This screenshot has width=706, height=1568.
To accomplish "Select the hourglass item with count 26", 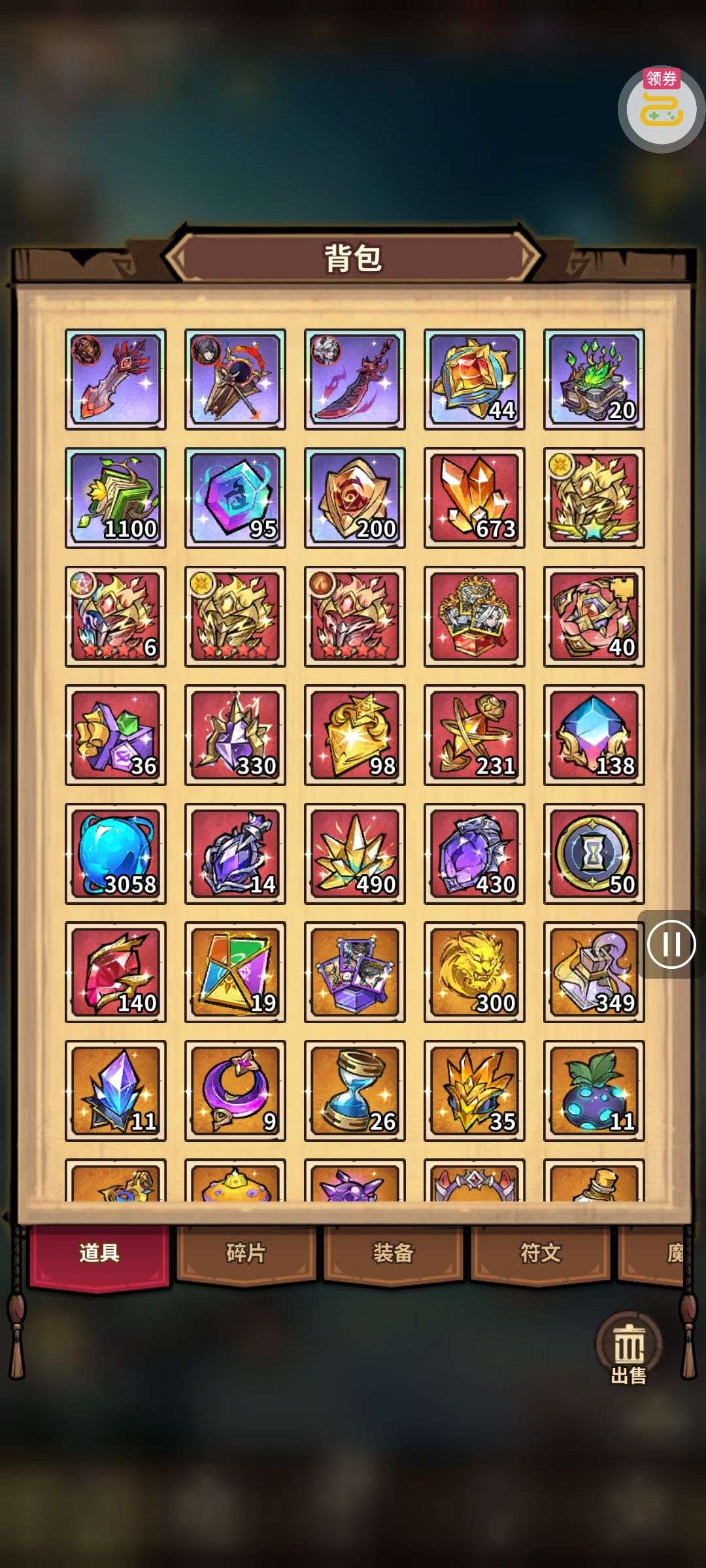I will (x=355, y=1091).
